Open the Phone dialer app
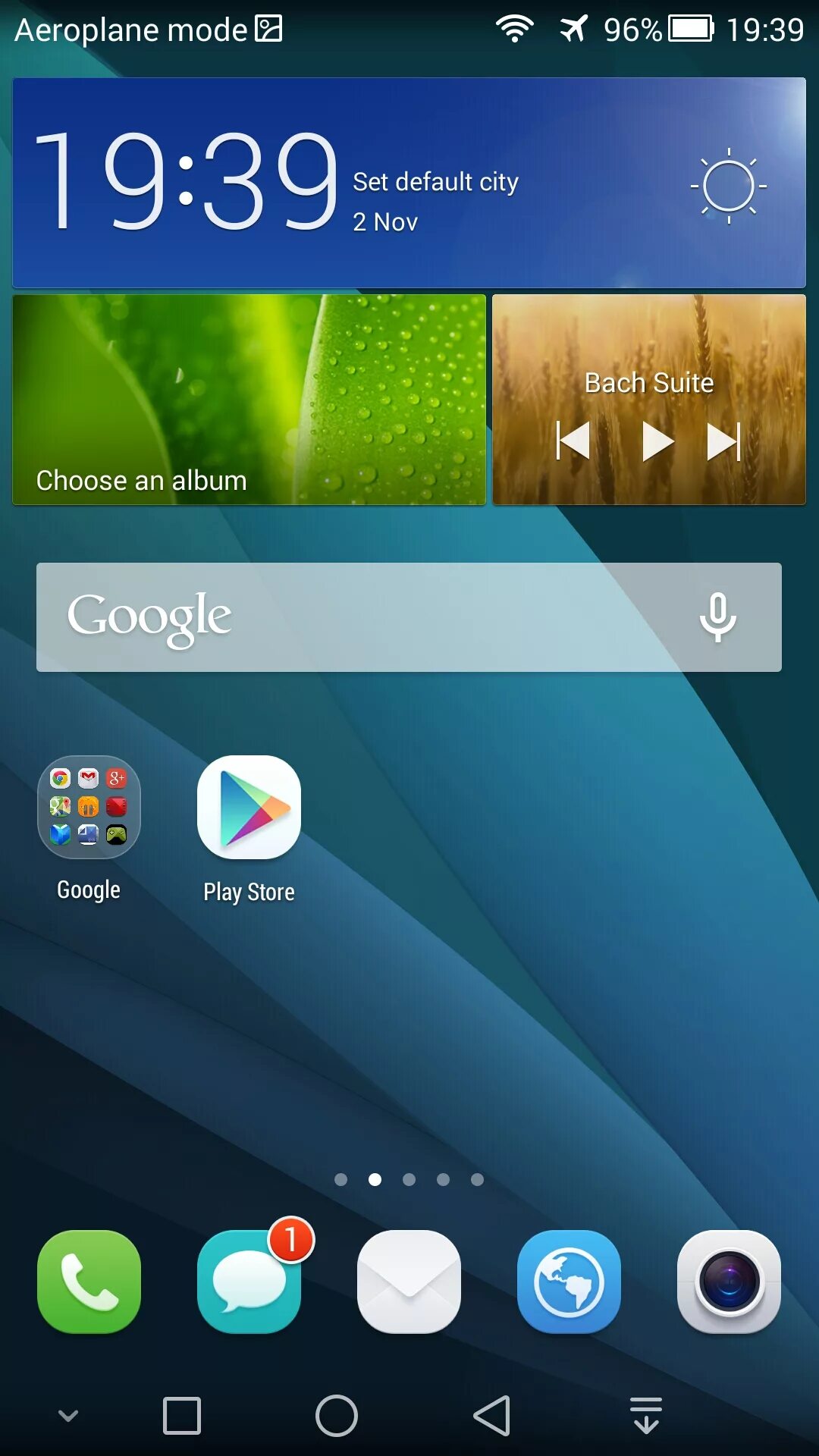819x1456 pixels. coord(89,1282)
